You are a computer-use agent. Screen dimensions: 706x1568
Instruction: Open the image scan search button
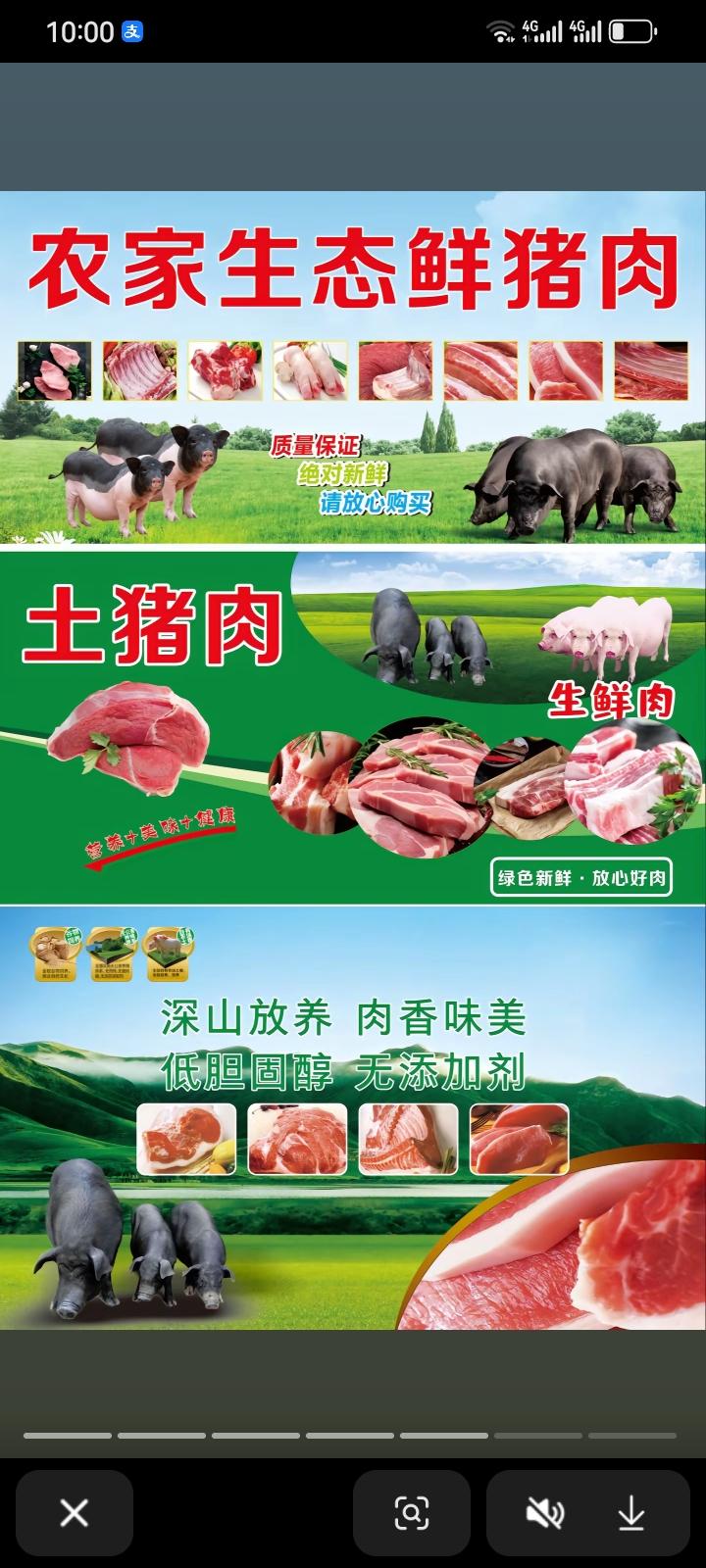pyautogui.click(x=412, y=1512)
